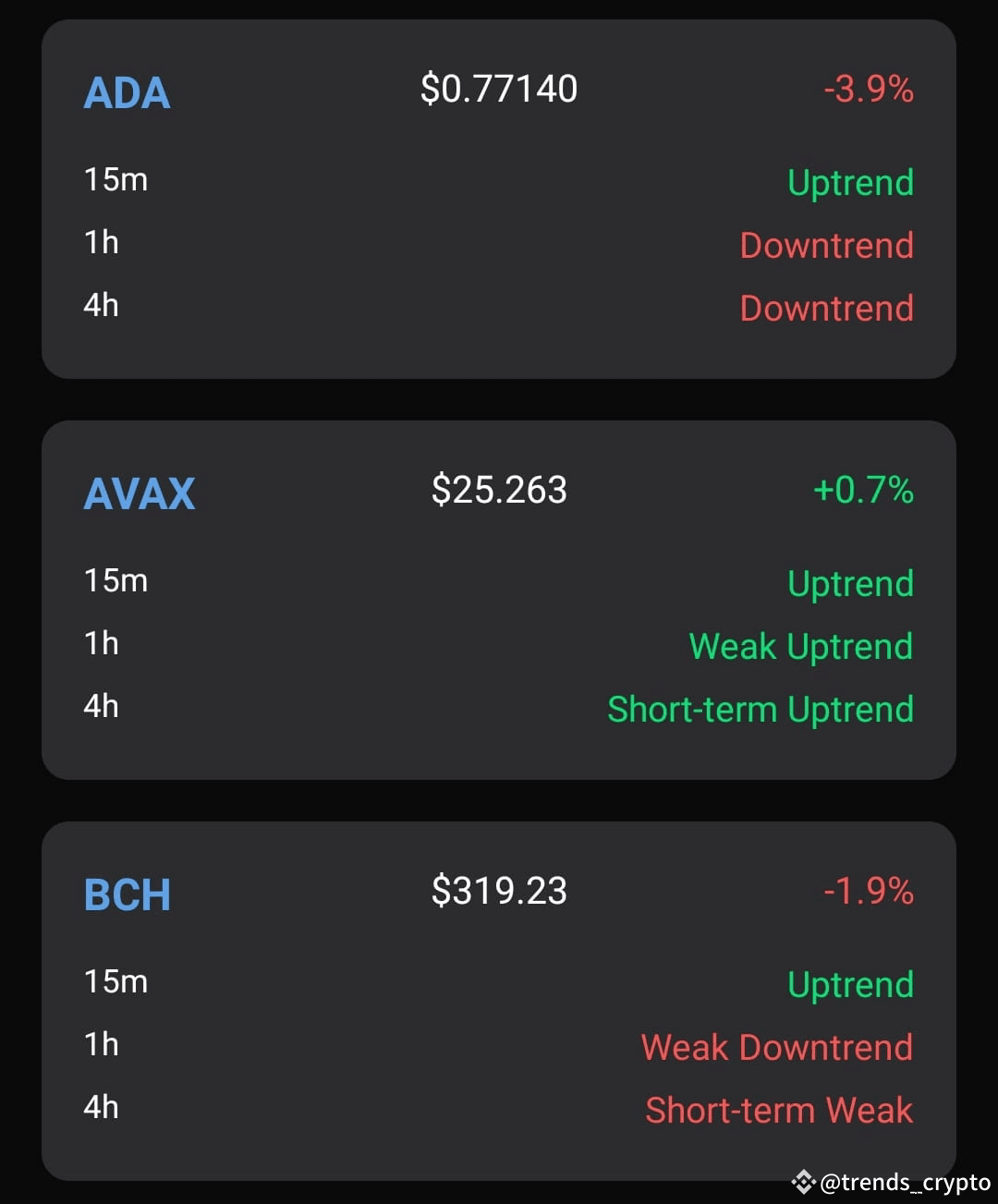Select the 4h timeframe under BCH
This screenshot has height=1204, width=998.
point(100,1107)
